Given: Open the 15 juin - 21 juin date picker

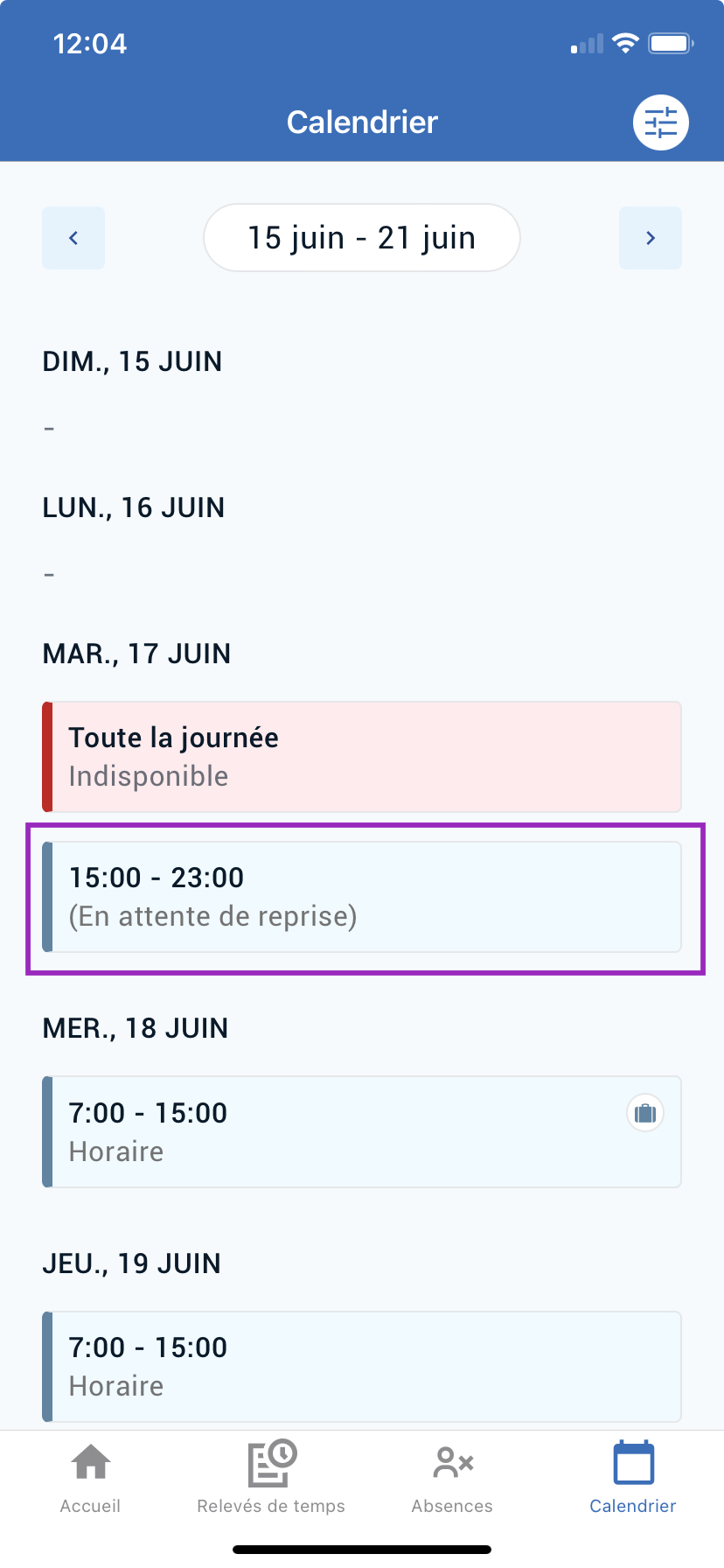Looking at the screenshot, I should [x=362, y=238].
